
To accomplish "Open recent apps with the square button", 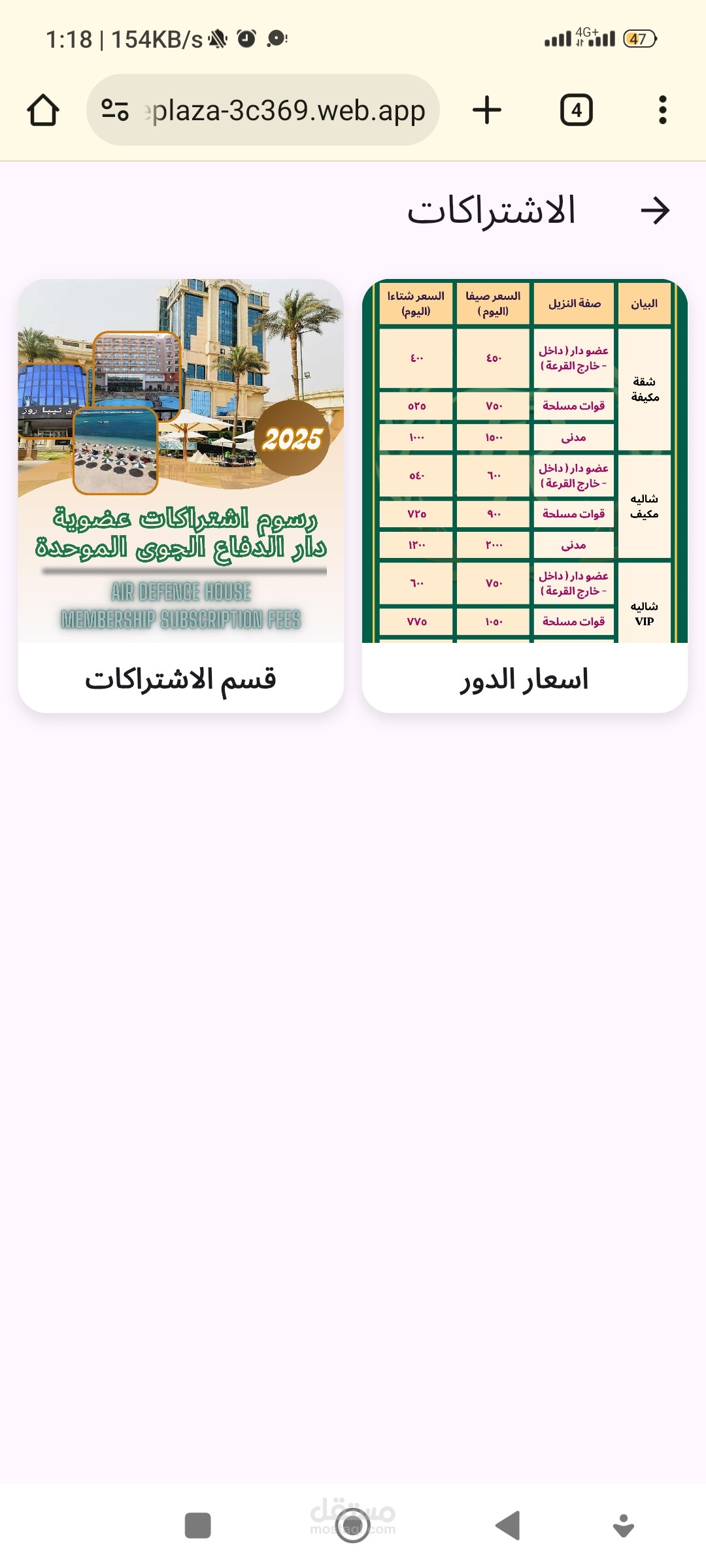I will coord(198,1526).
